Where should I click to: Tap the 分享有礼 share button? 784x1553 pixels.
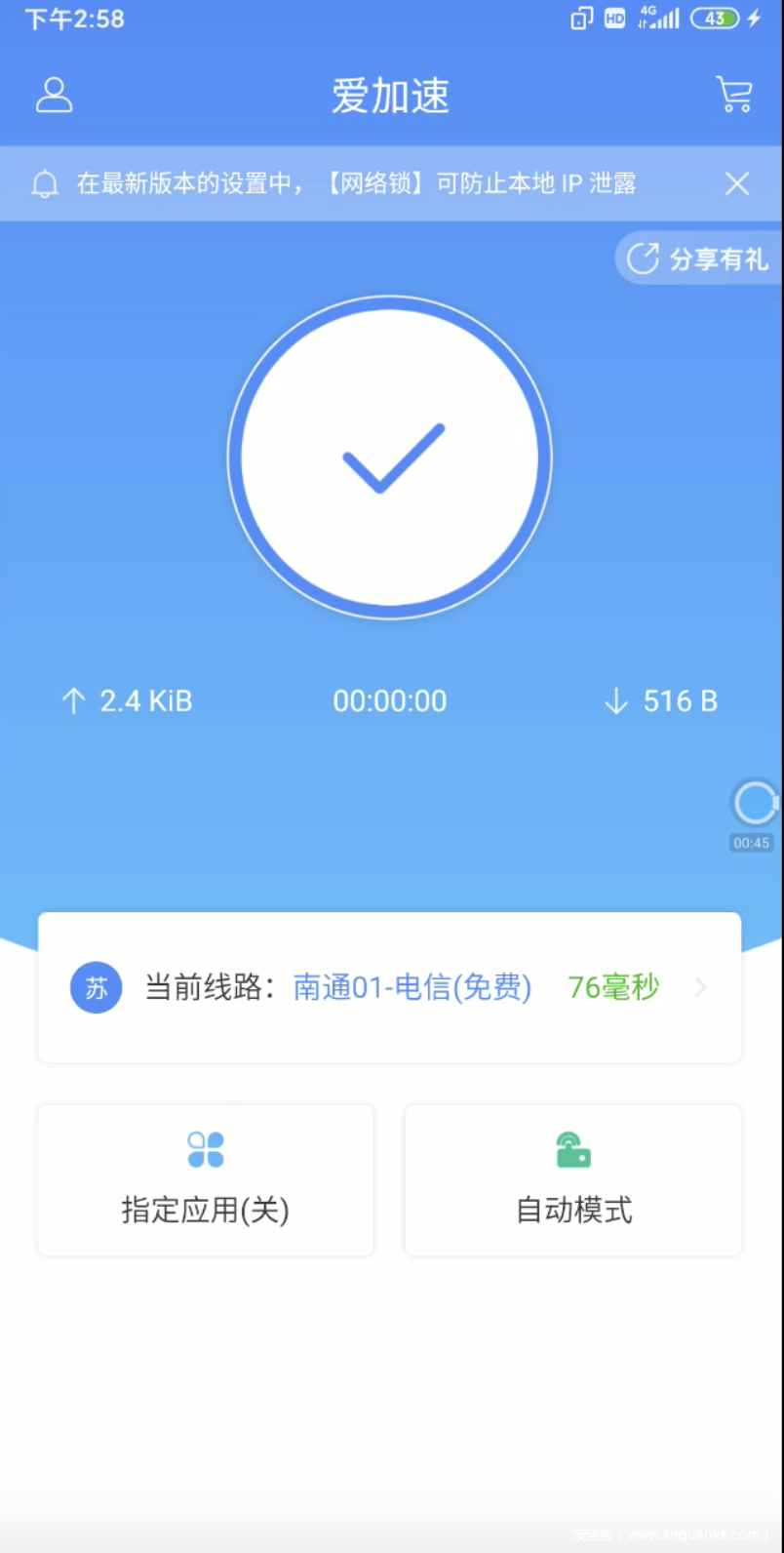(x=698, y=259)
